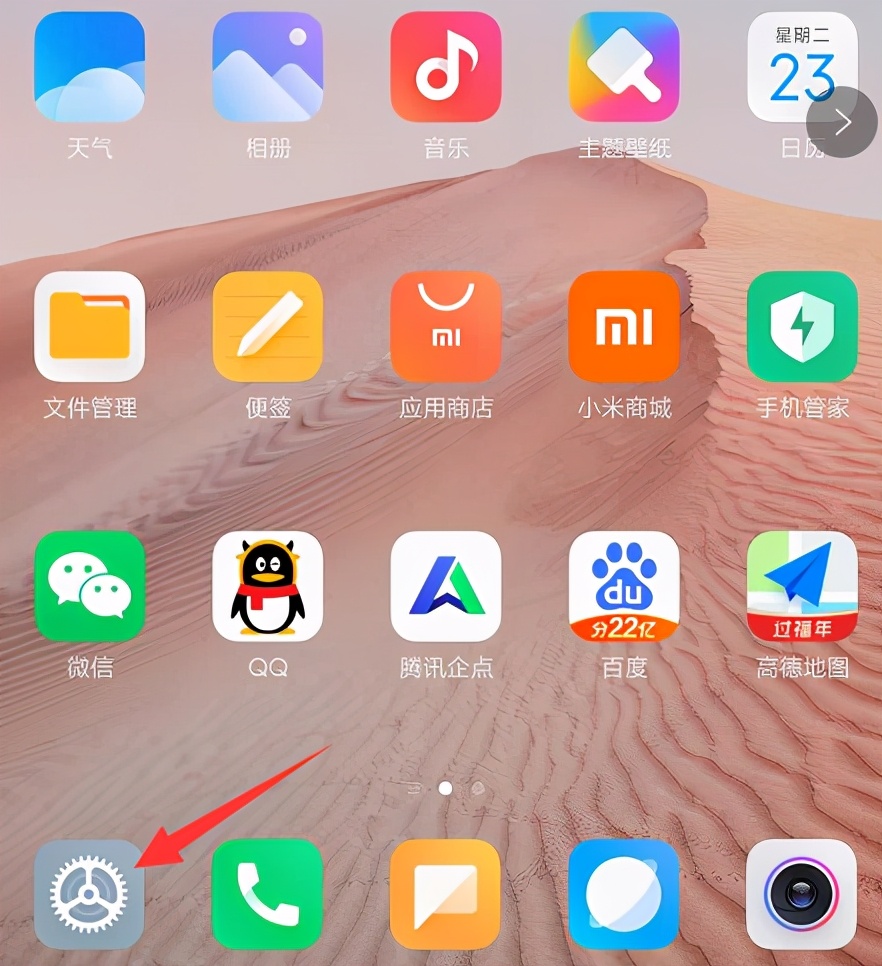Launch the blue browser app in dock
This screenshot has width=882, height=966.
pos(624,894)
